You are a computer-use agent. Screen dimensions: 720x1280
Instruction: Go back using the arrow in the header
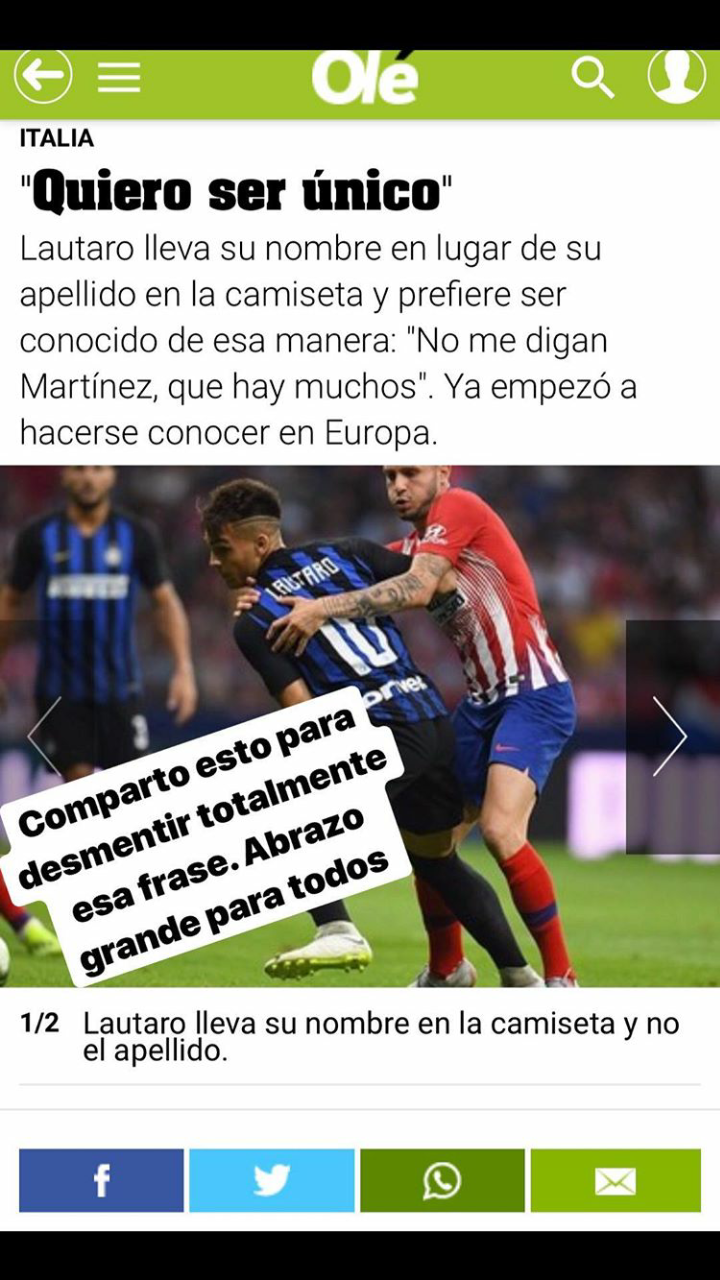tap(43, 76)
